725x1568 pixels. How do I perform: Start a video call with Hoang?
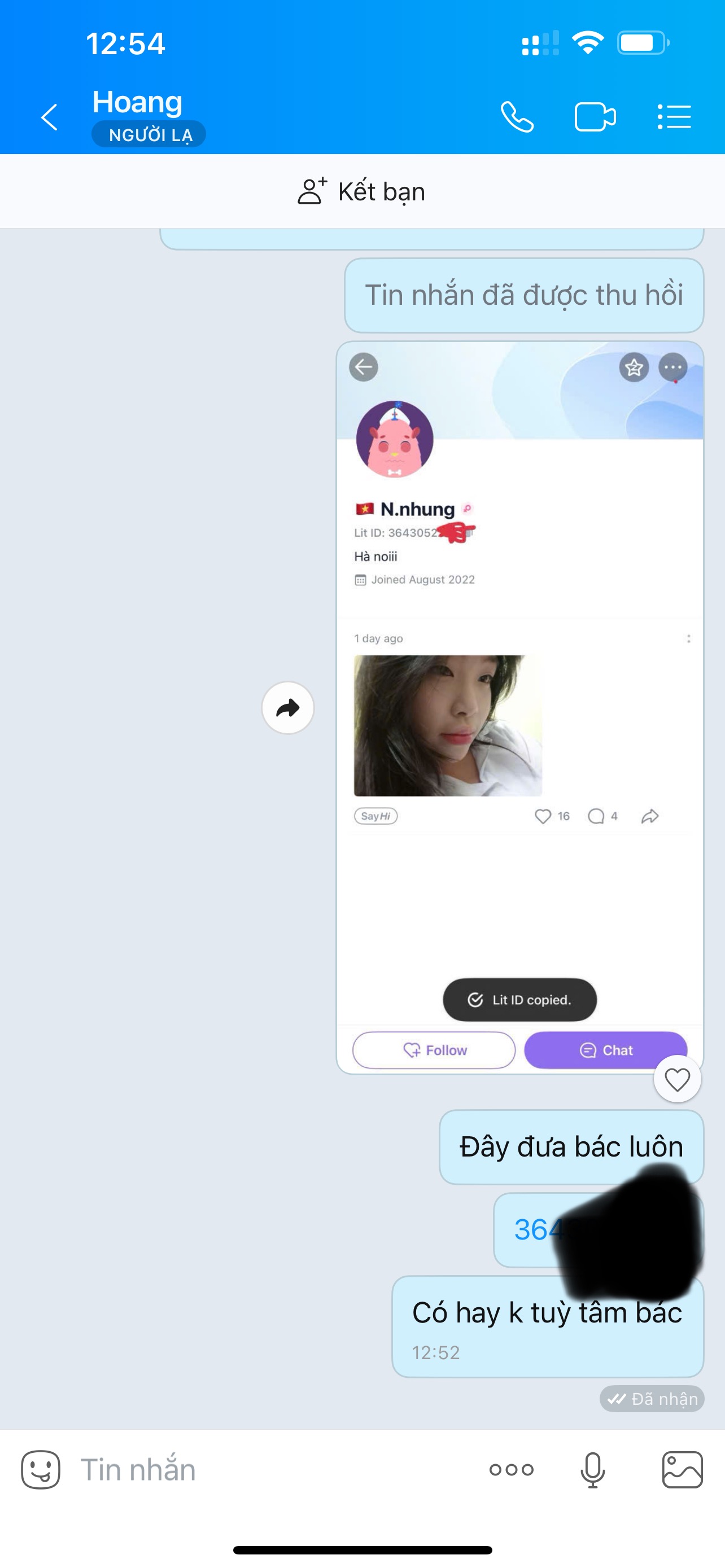click(595, 117)
